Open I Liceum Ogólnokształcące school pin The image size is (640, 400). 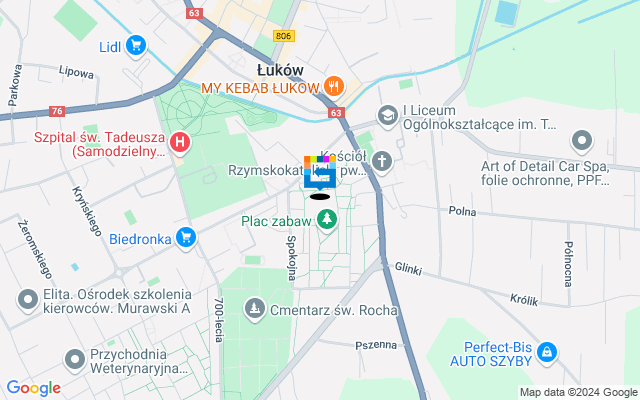[x=387, y=115]
